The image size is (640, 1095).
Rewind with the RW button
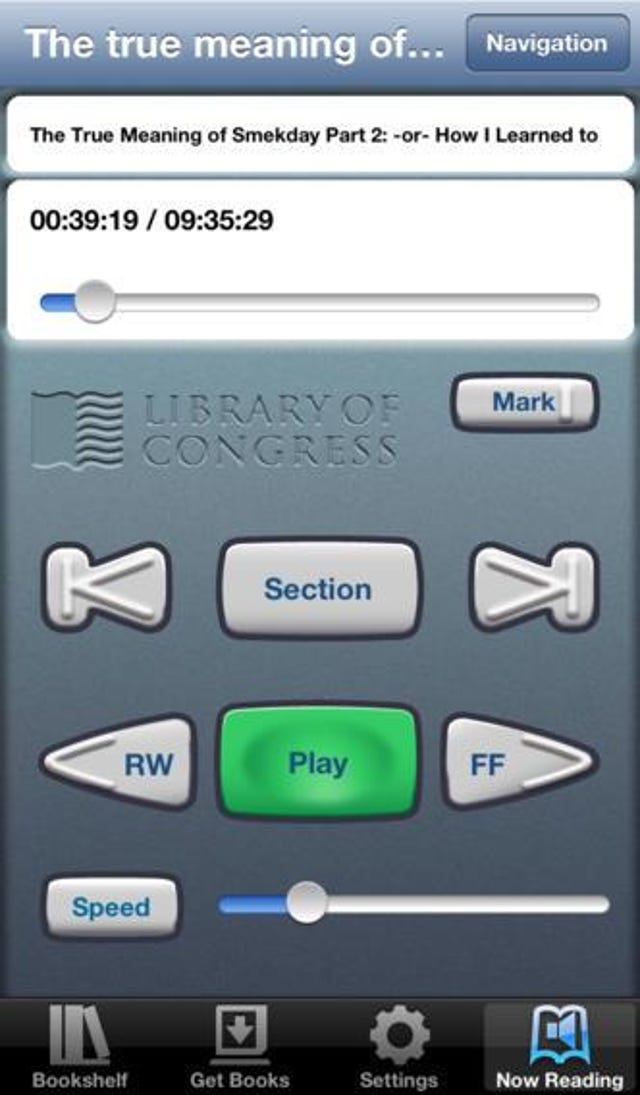[x=120, y=763]
